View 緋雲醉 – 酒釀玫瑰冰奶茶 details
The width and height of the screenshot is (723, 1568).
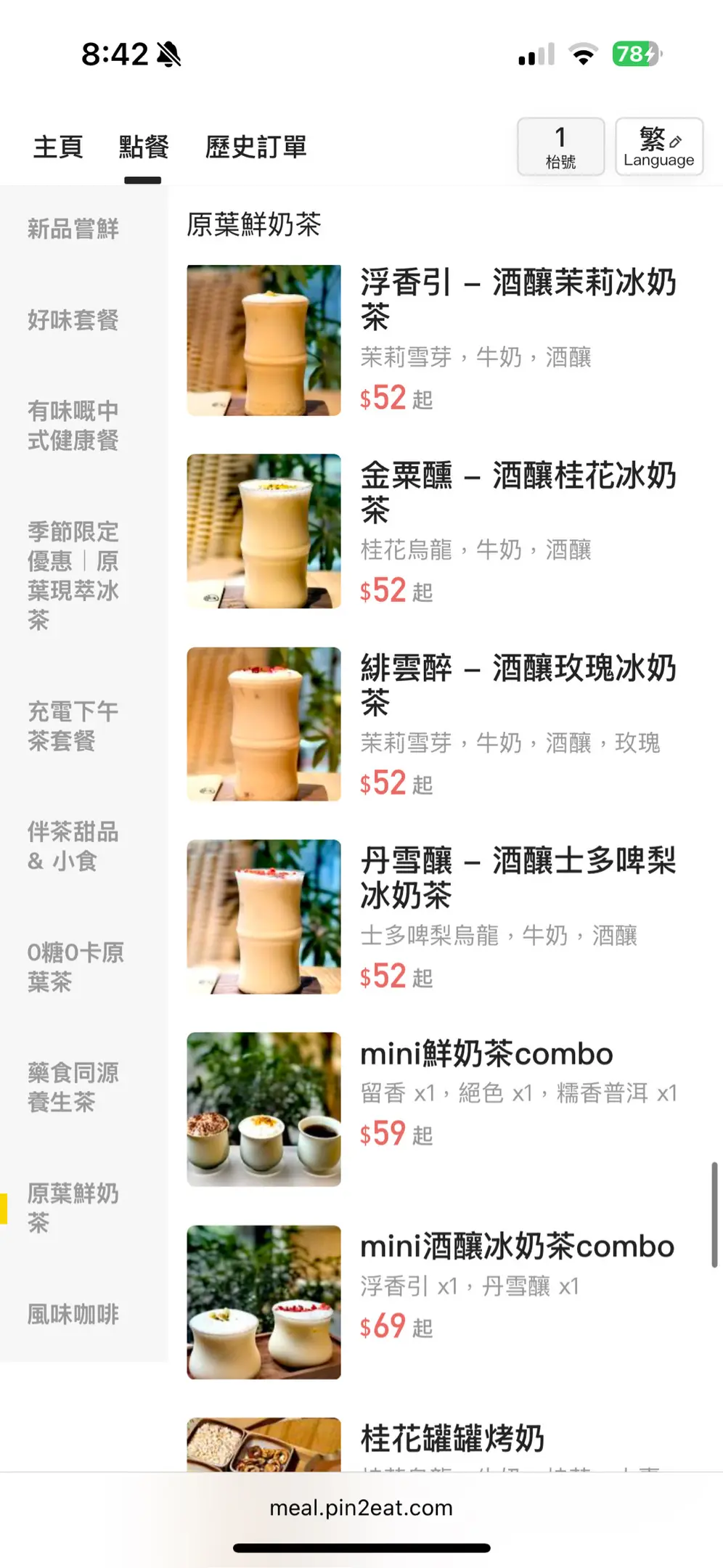coord(518,685)
